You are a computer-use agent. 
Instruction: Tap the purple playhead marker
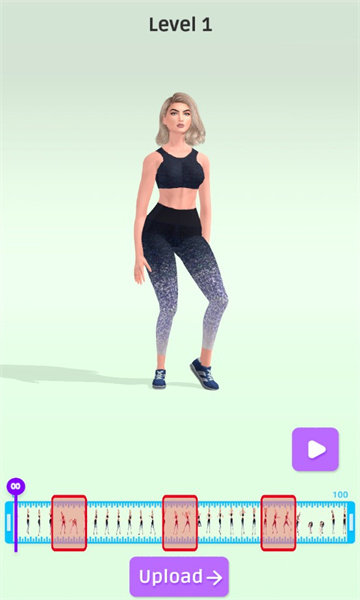coord(16,486)
